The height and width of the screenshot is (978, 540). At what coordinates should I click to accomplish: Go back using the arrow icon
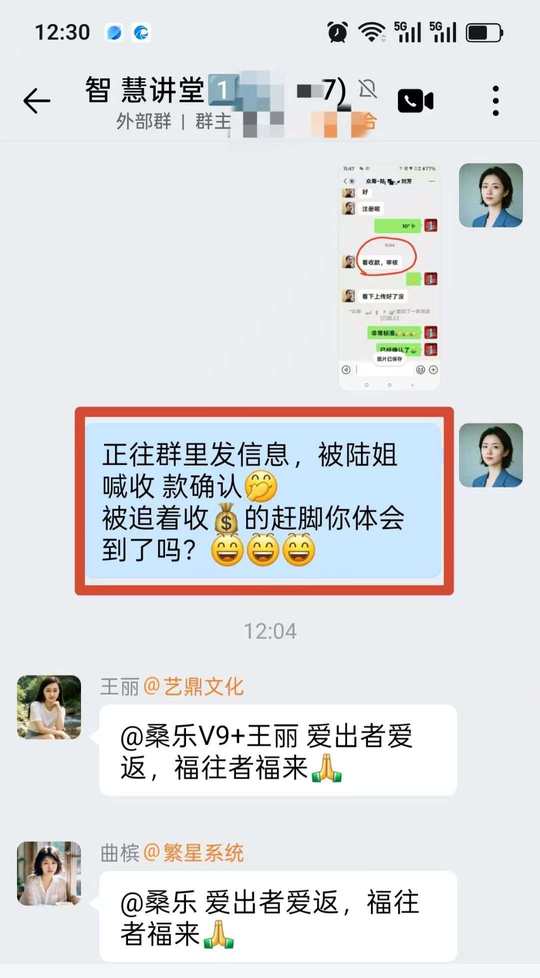coord(36,100)
